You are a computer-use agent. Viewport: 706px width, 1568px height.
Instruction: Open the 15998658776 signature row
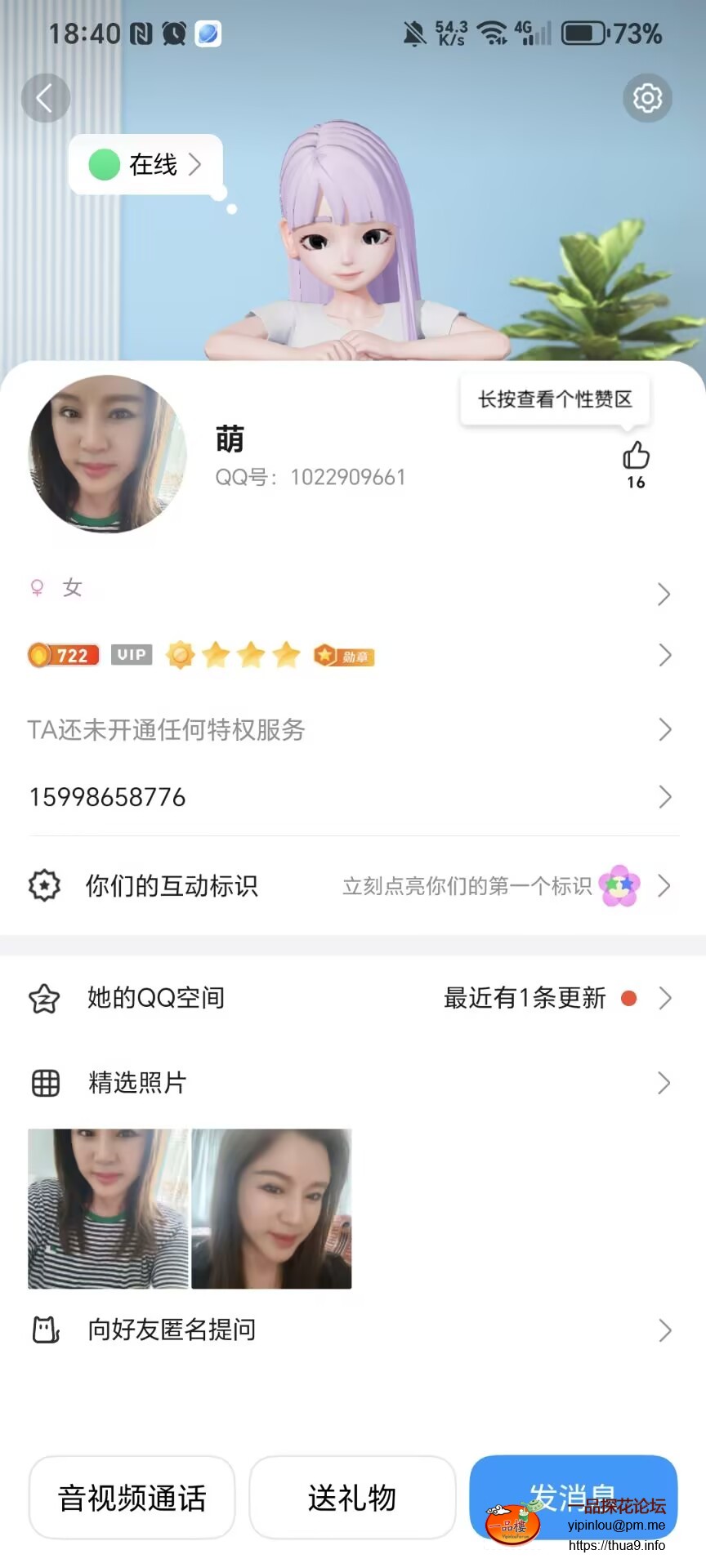[353, 797]
